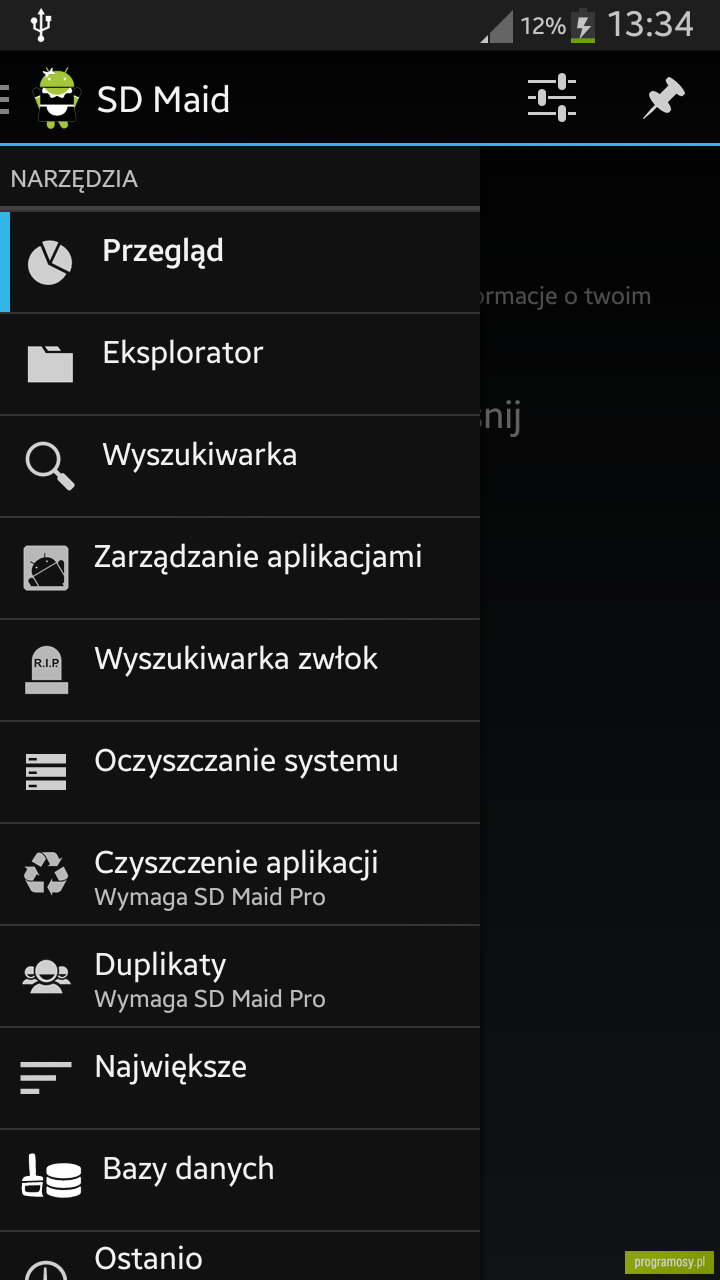Select Przegląd in the drawer
This screenshot has width=720, height=1280.
tap(240, 262)
